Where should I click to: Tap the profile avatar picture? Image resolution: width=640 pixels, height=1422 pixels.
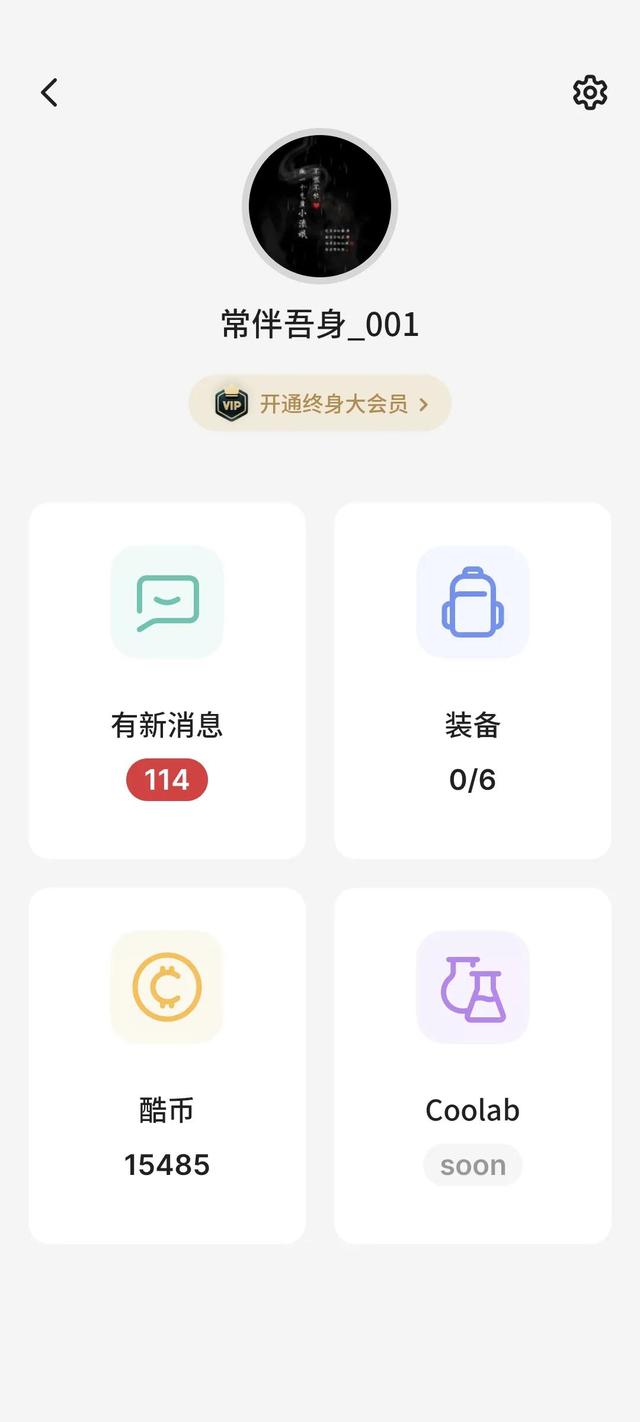(x=320, y=206)
